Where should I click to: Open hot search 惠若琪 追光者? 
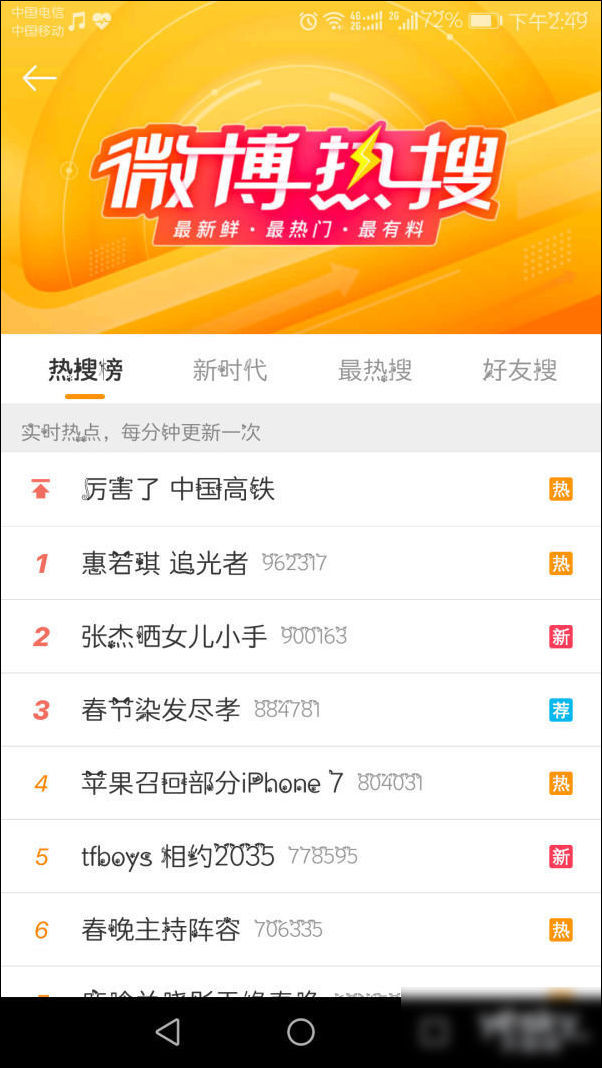(x=165, y=563)
